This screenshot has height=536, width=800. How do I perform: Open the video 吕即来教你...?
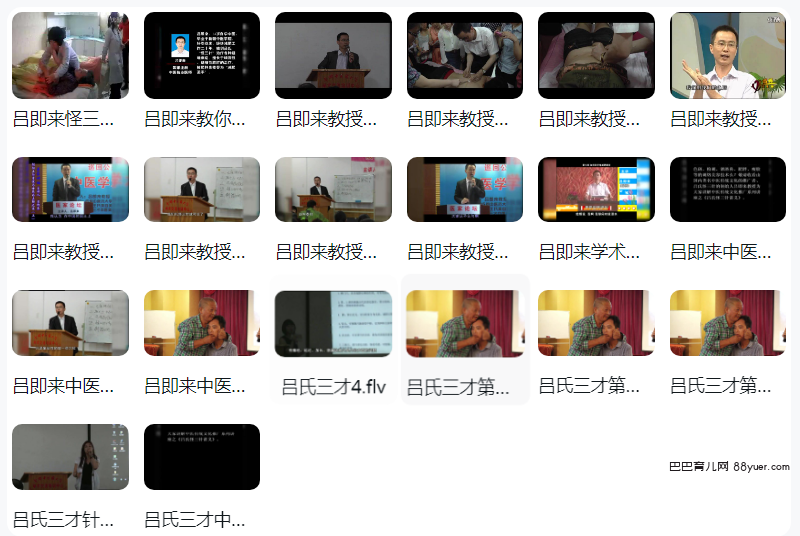202,56
